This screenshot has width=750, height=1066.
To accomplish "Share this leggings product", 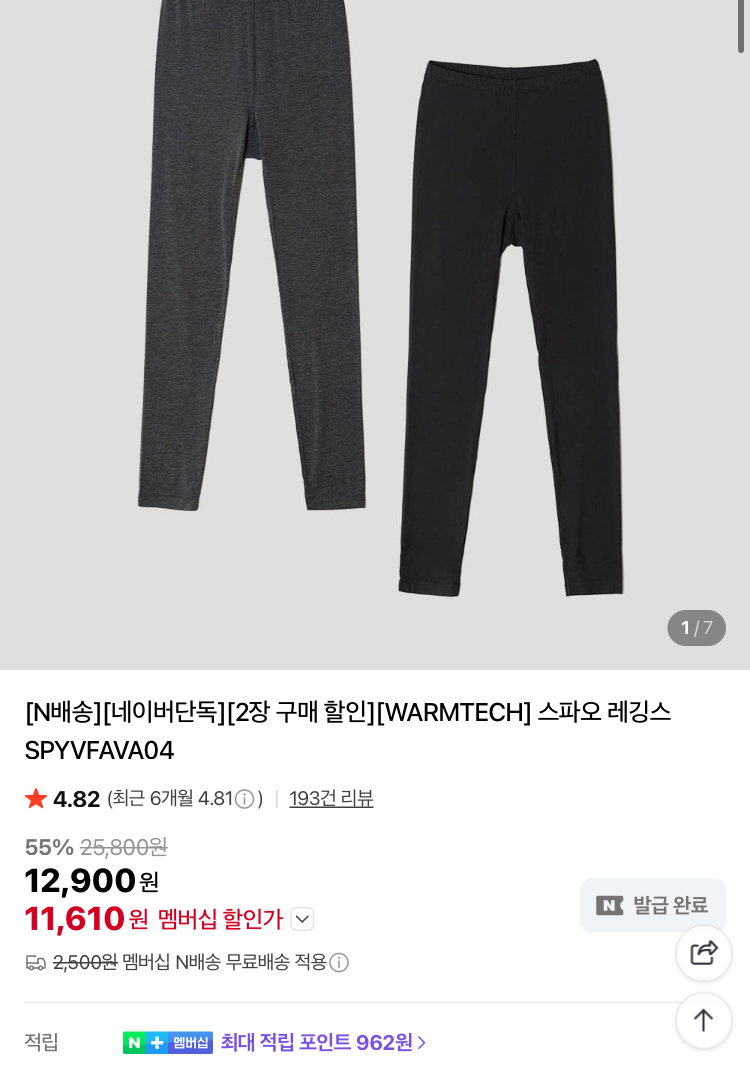I will click(704, 953).
